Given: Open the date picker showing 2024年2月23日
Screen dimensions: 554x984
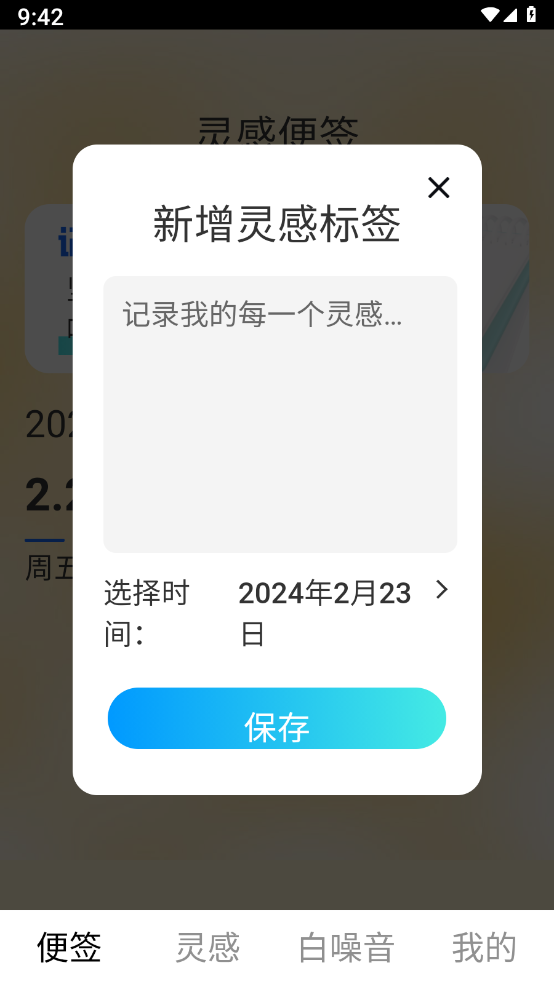Looking at the screenshot, I should (x=344, y=613).
